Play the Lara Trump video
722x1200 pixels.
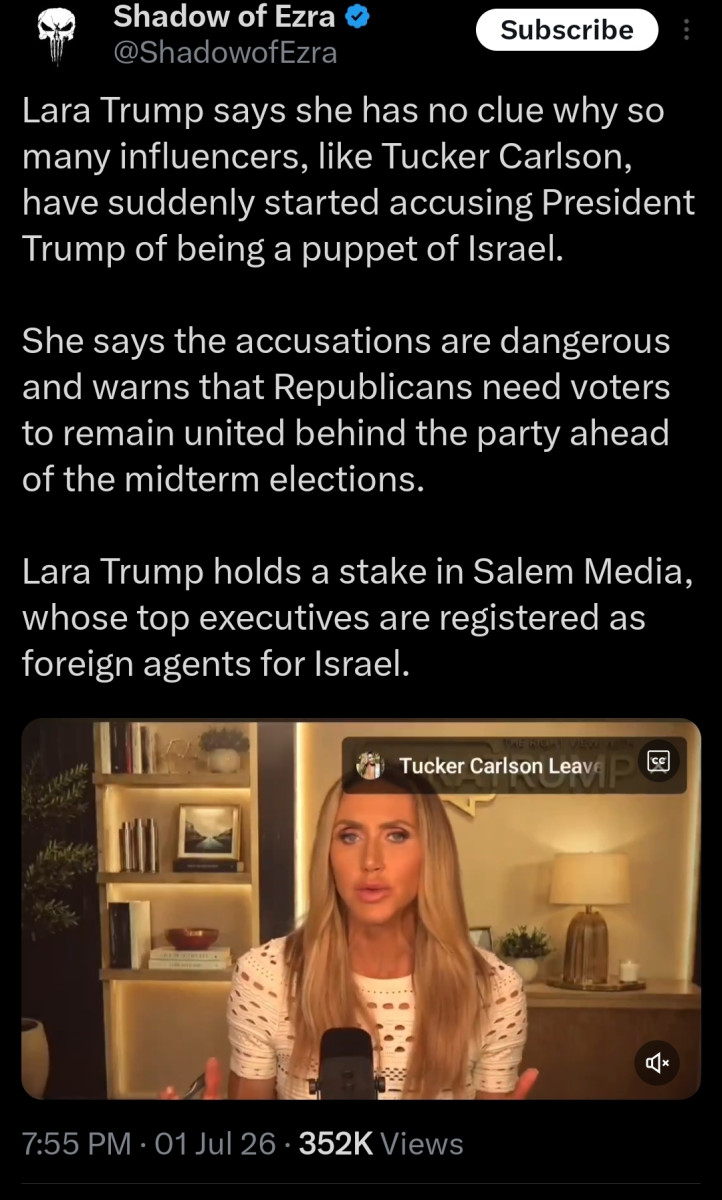pyautogui.click(x=361, y=909)
